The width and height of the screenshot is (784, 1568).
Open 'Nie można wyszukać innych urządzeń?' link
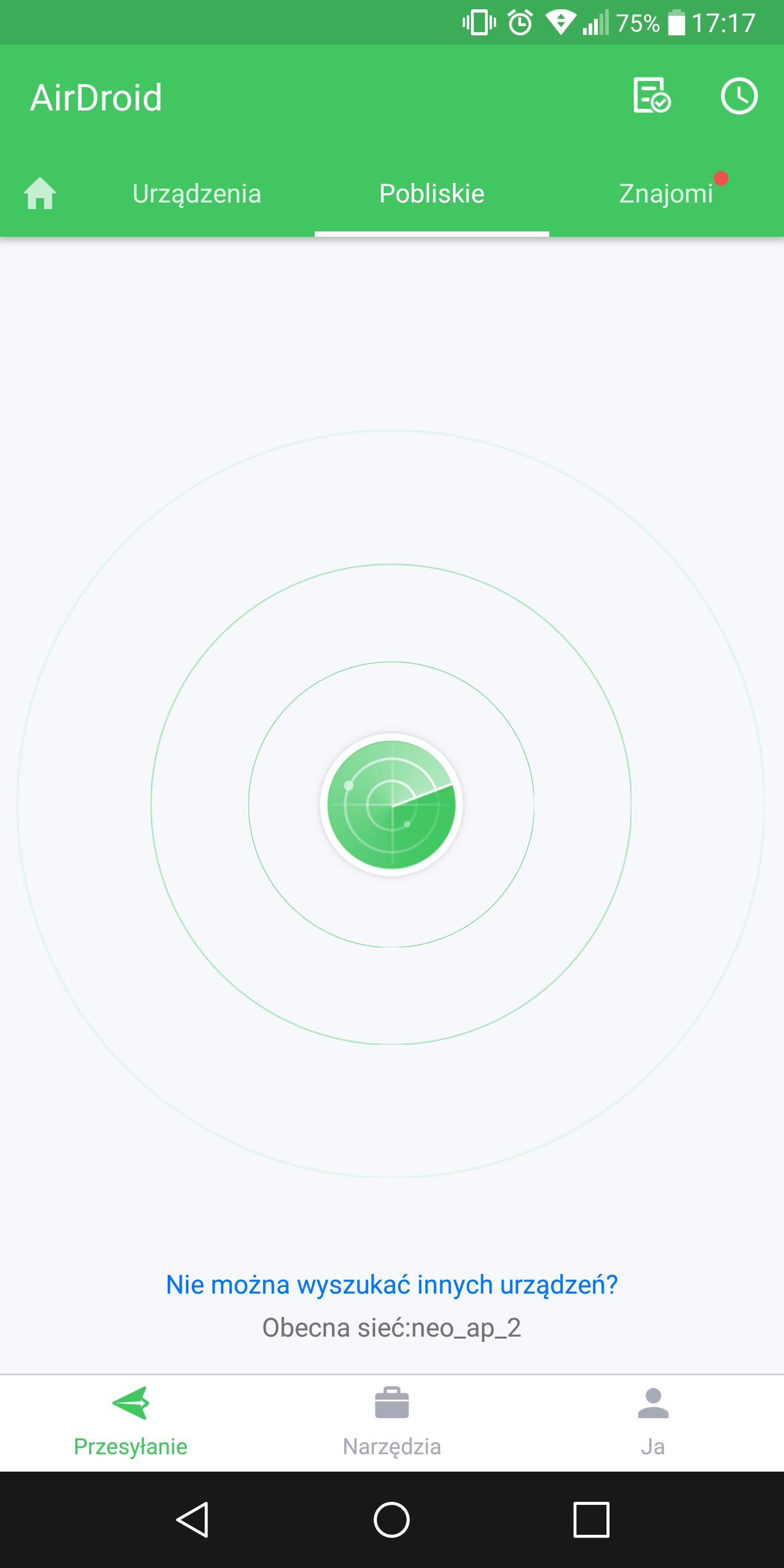(x=392, y=1285)
